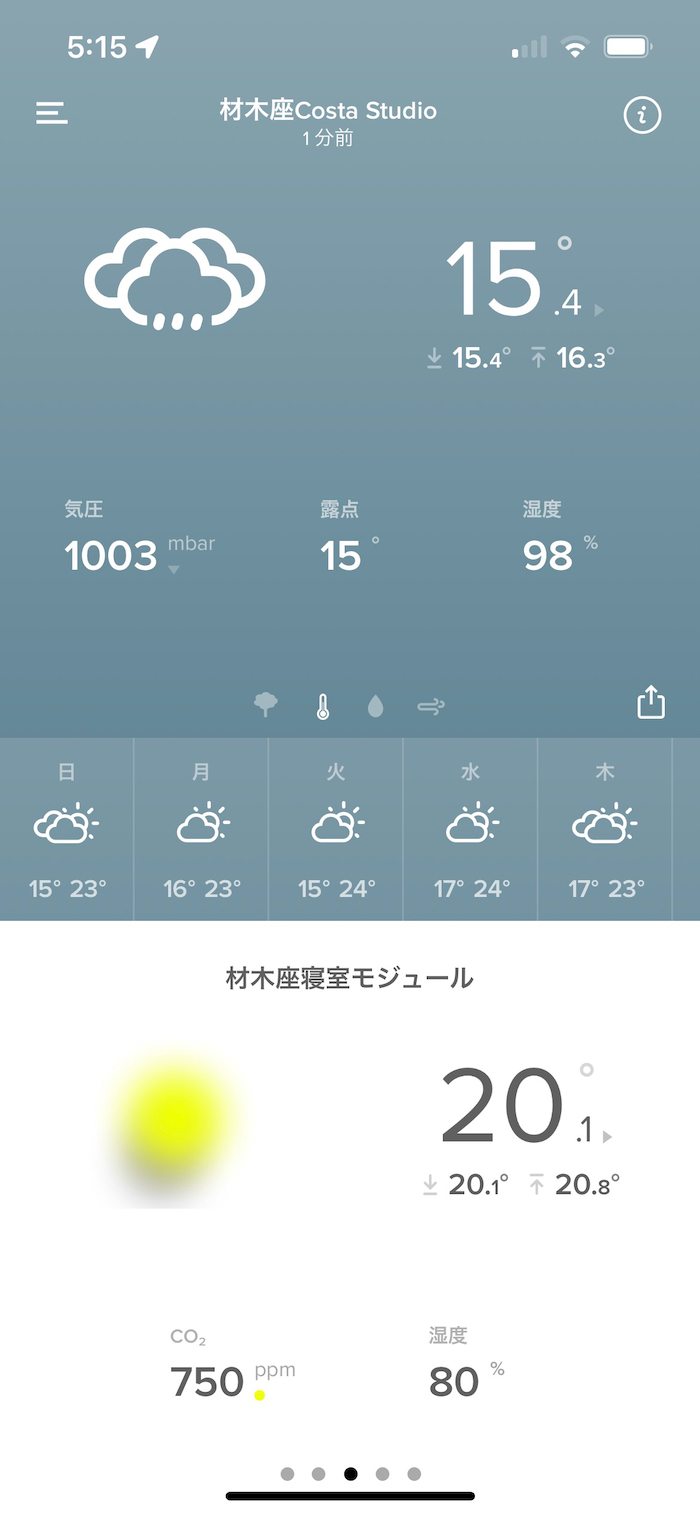
Task: Jump to the first module page dot
Action: pyautogui.click(x=288, y=1473)
